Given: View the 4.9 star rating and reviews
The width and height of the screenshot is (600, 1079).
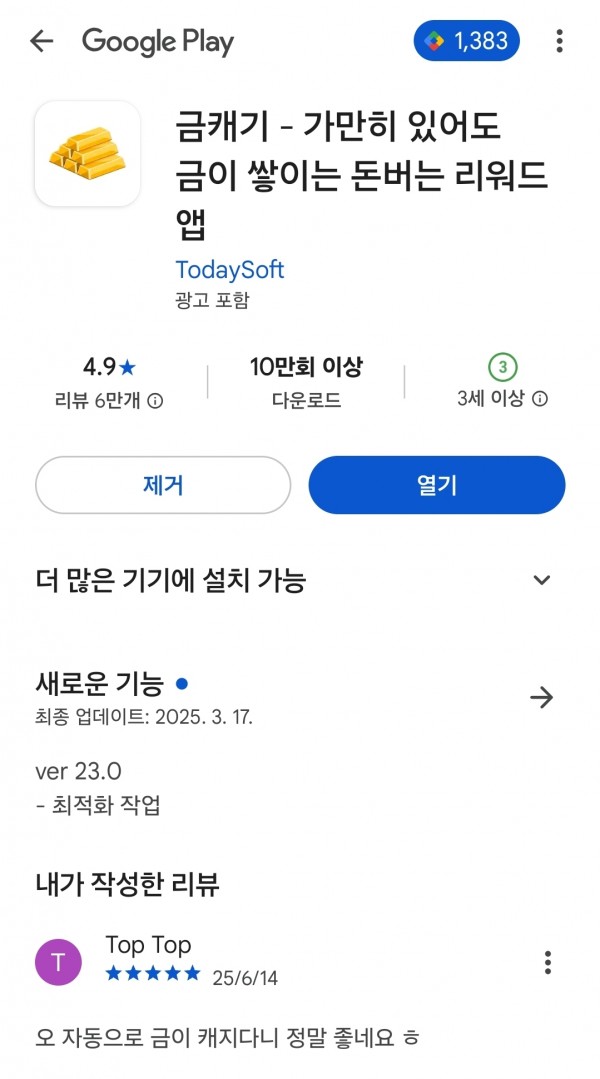Looking at the screenshot, I should (x=109, y=383).
